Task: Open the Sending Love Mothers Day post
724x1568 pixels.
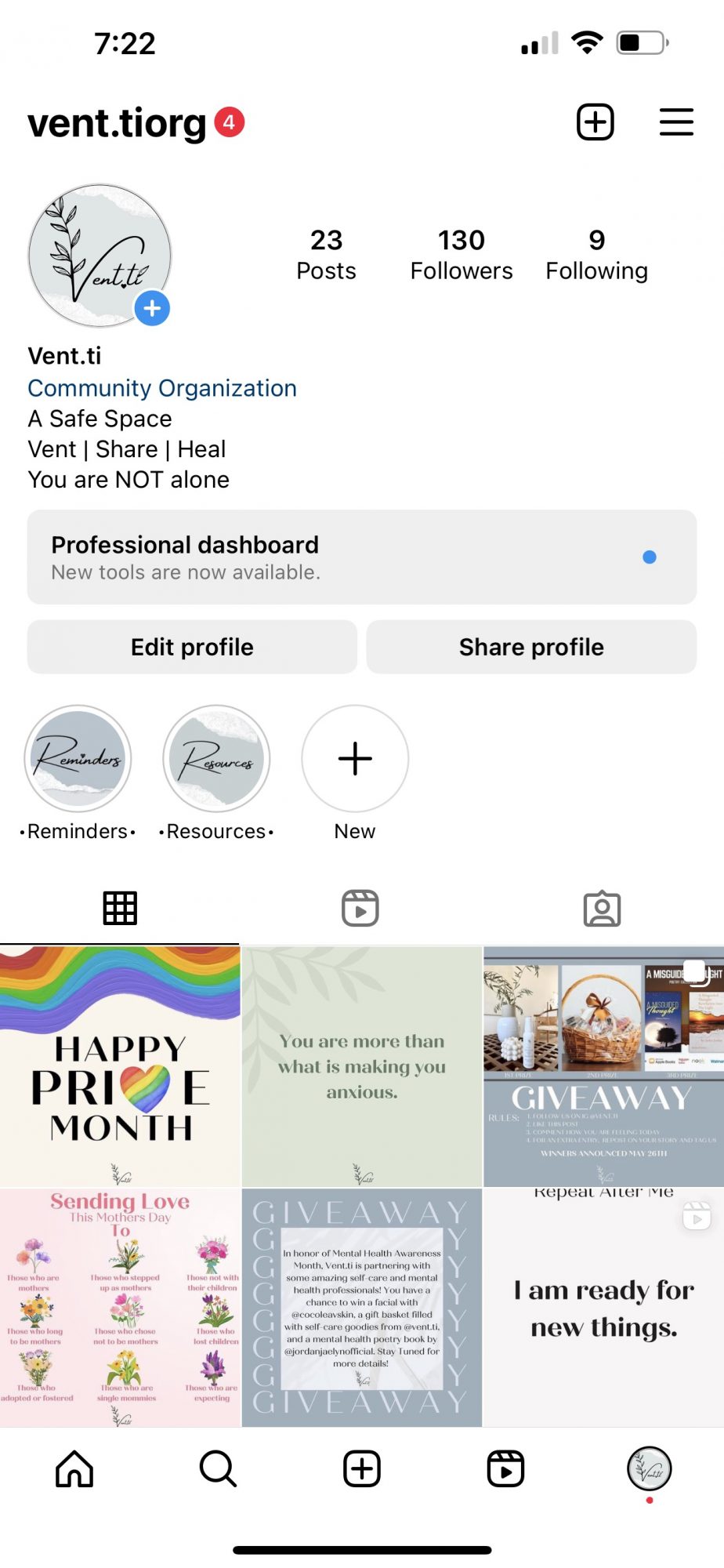Action: point(120,1308)
